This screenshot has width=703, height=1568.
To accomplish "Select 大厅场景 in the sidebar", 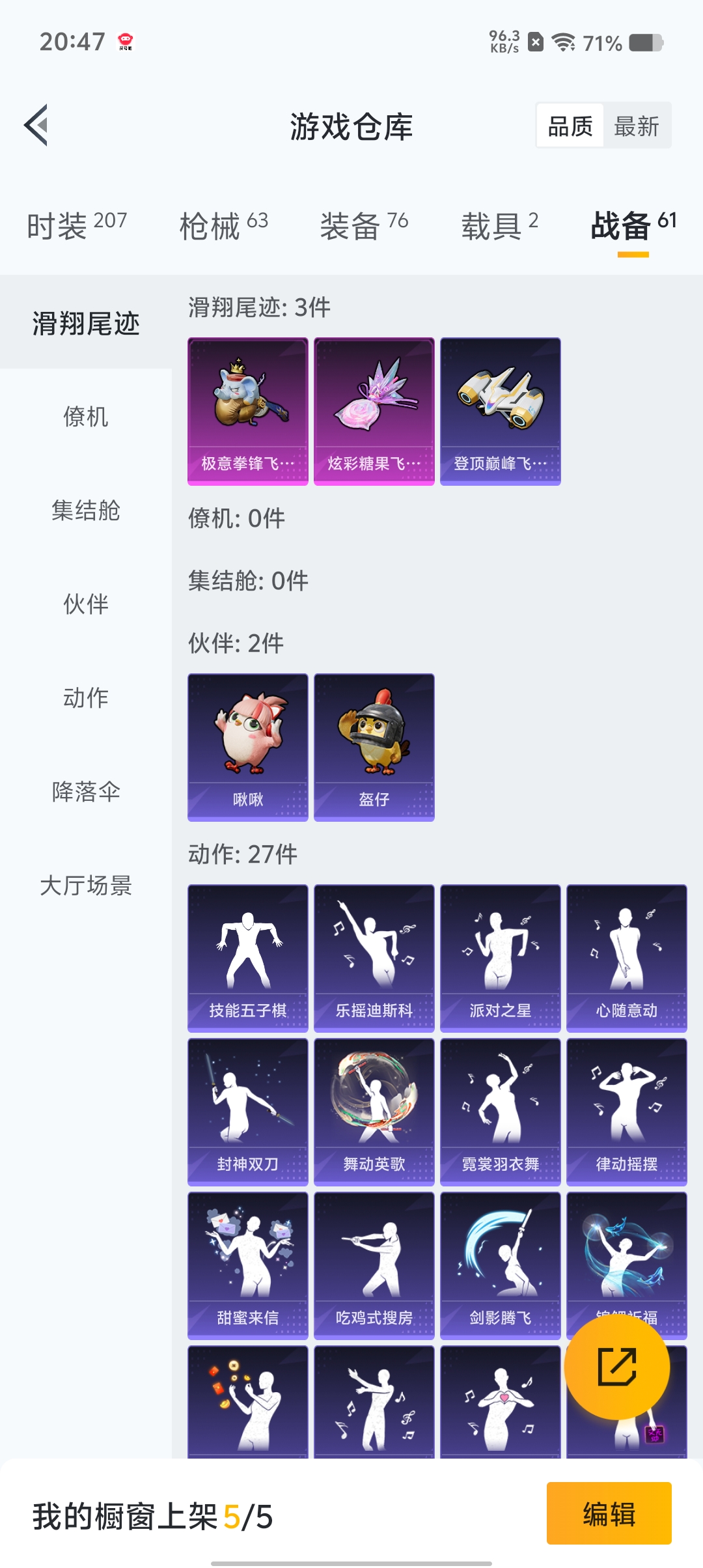I will click(x=85, y=886).
